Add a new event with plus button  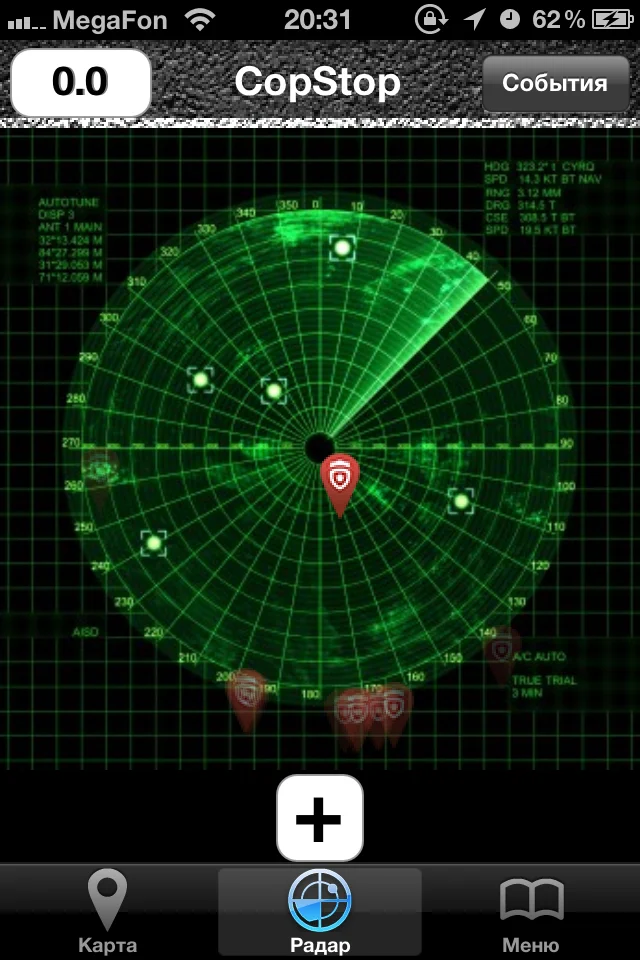coord(320,818)
